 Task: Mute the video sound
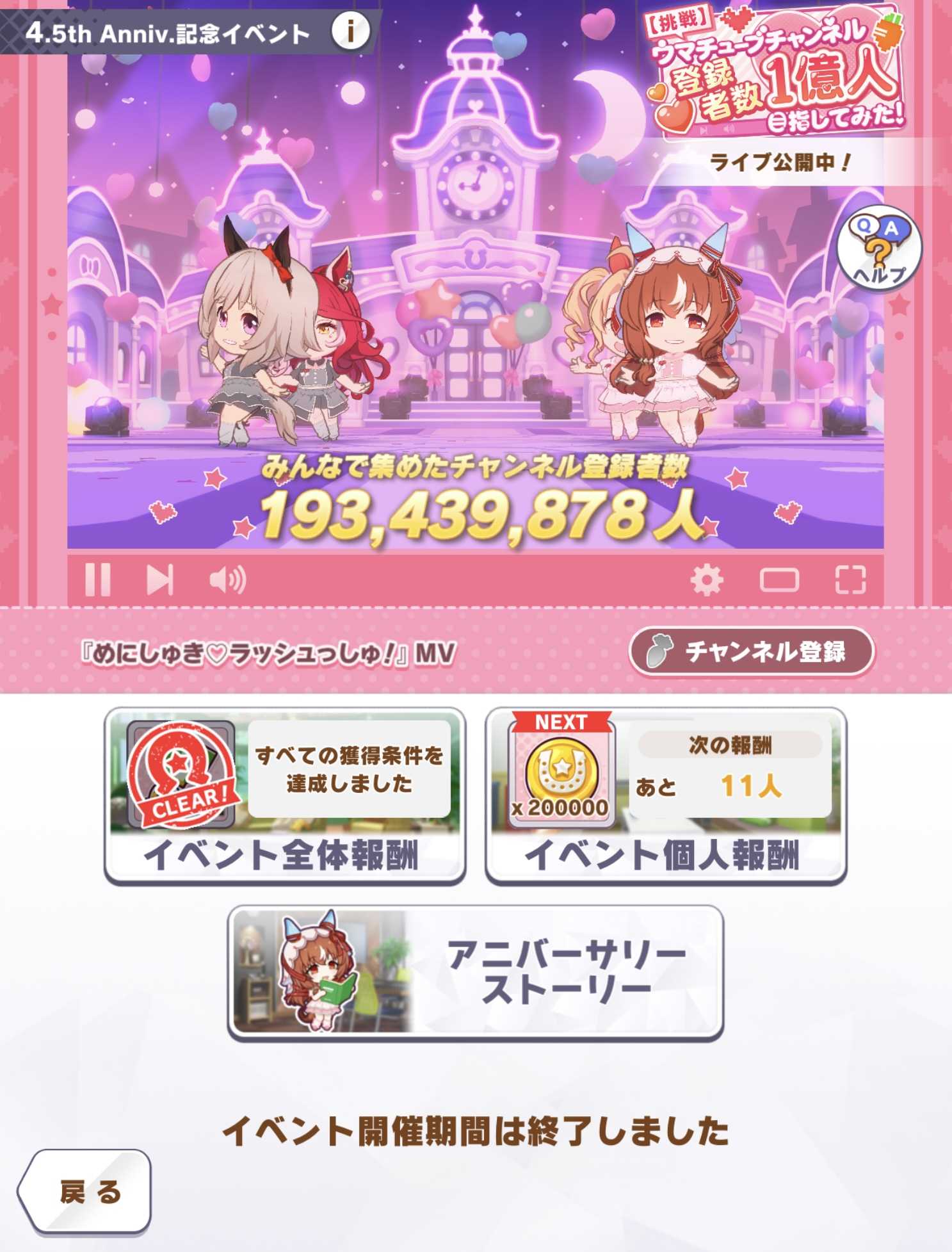(227, 580)
